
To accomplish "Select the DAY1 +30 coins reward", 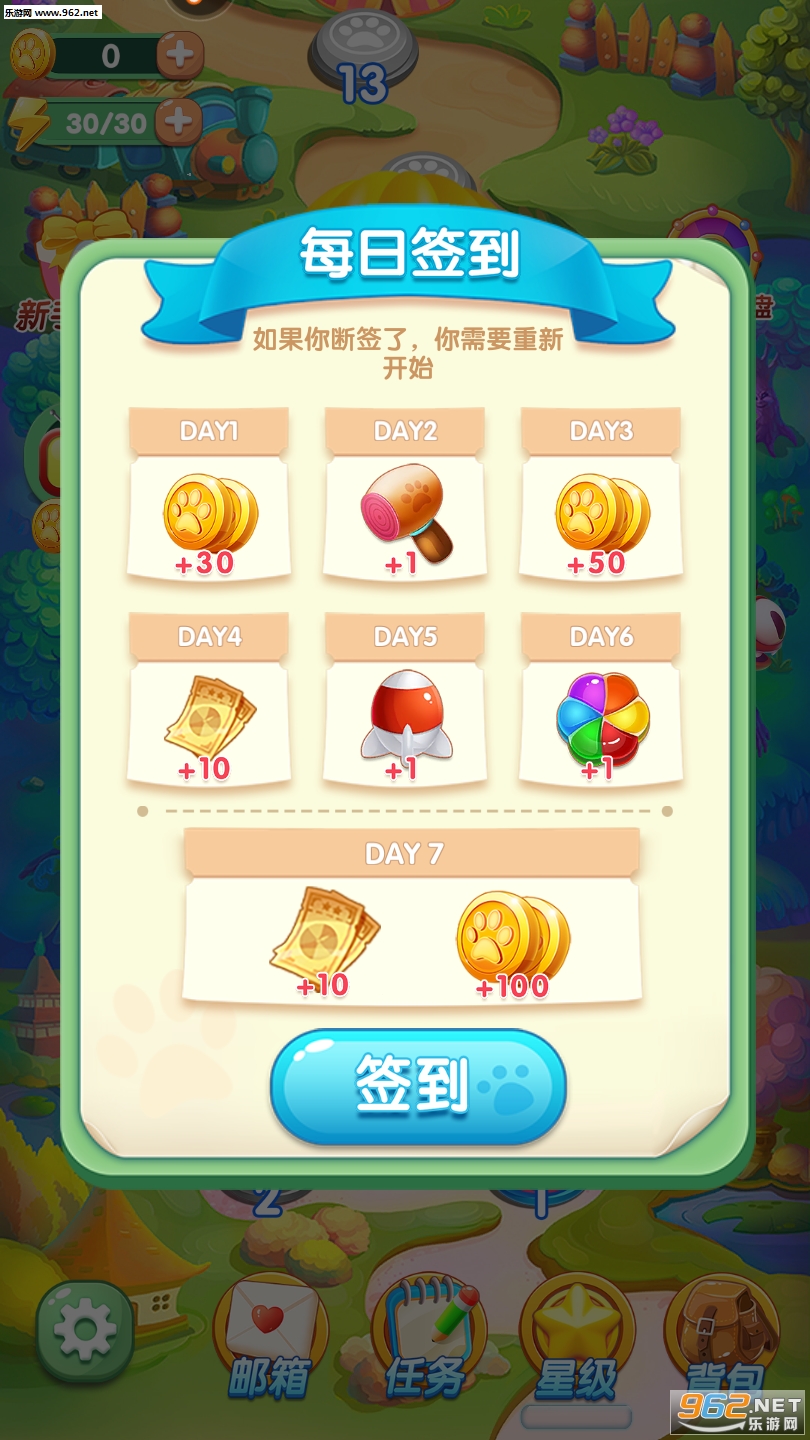I will click(209, 495).
